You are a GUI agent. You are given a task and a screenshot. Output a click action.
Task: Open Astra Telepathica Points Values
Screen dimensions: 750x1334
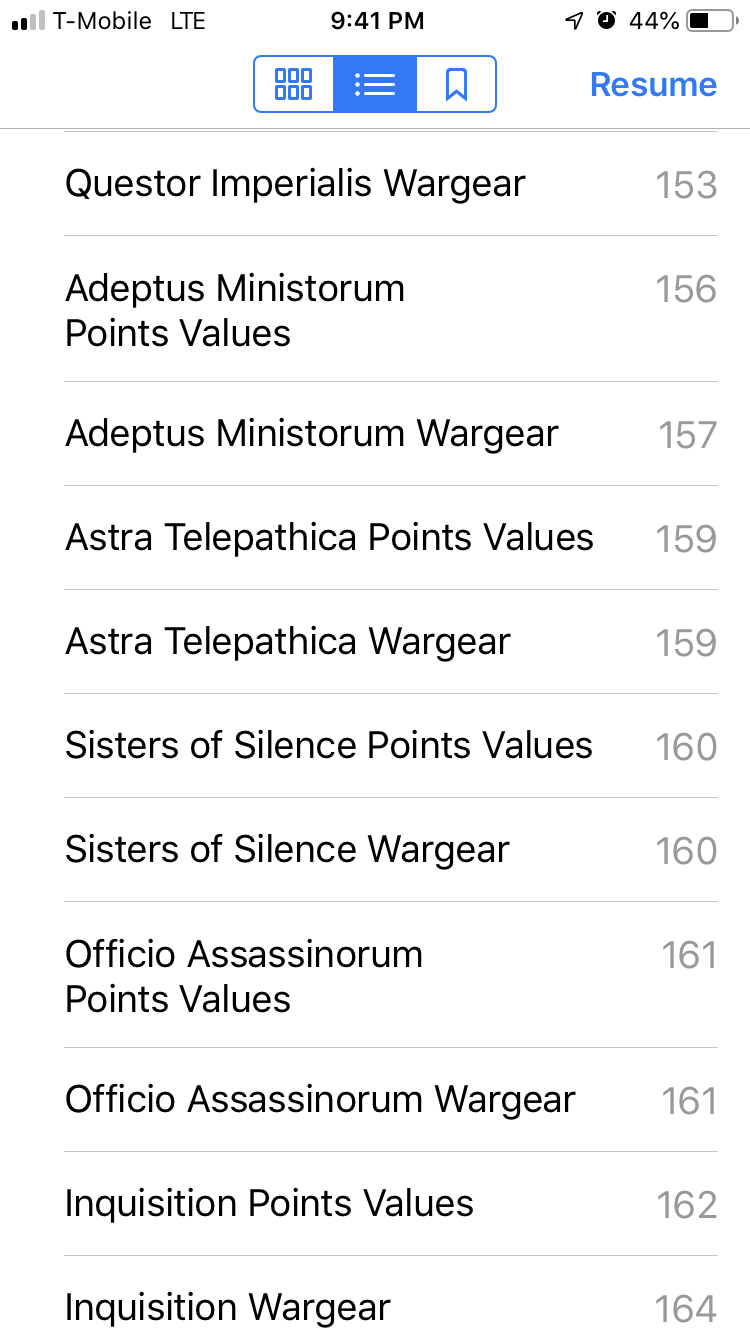point(328,538)
